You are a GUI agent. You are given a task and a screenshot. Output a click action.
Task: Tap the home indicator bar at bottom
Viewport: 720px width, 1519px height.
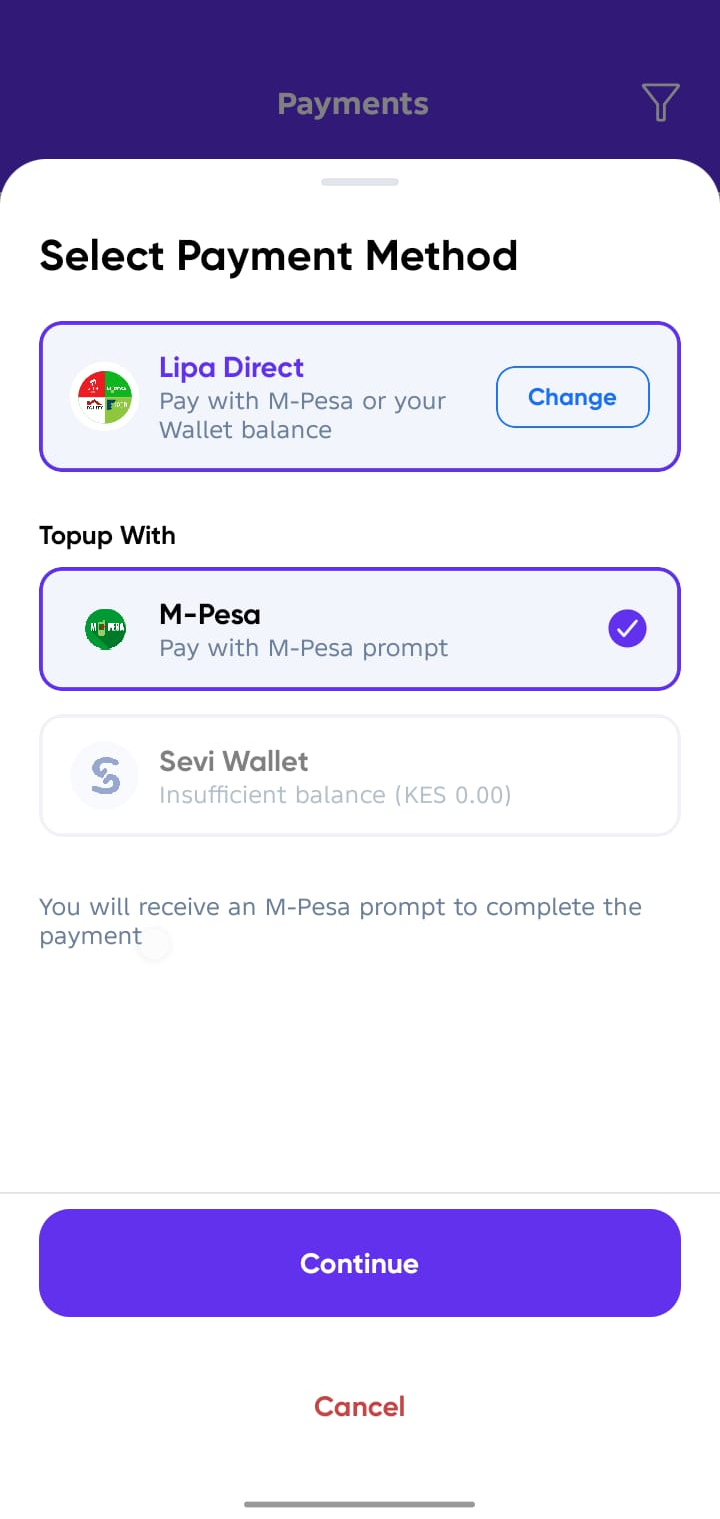(x=360, y=1503)
